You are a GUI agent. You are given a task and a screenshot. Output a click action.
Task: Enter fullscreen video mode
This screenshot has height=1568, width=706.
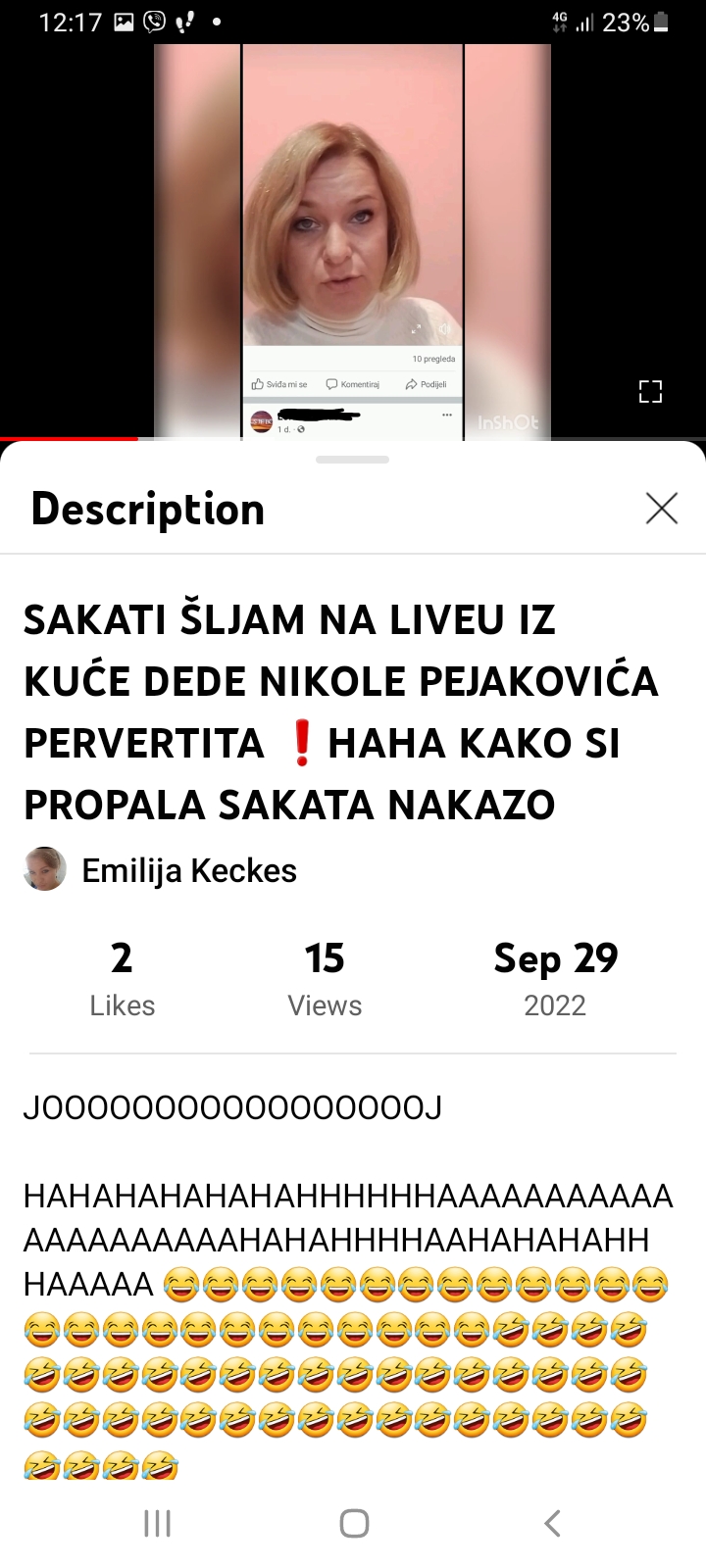[x=650, y=392]
